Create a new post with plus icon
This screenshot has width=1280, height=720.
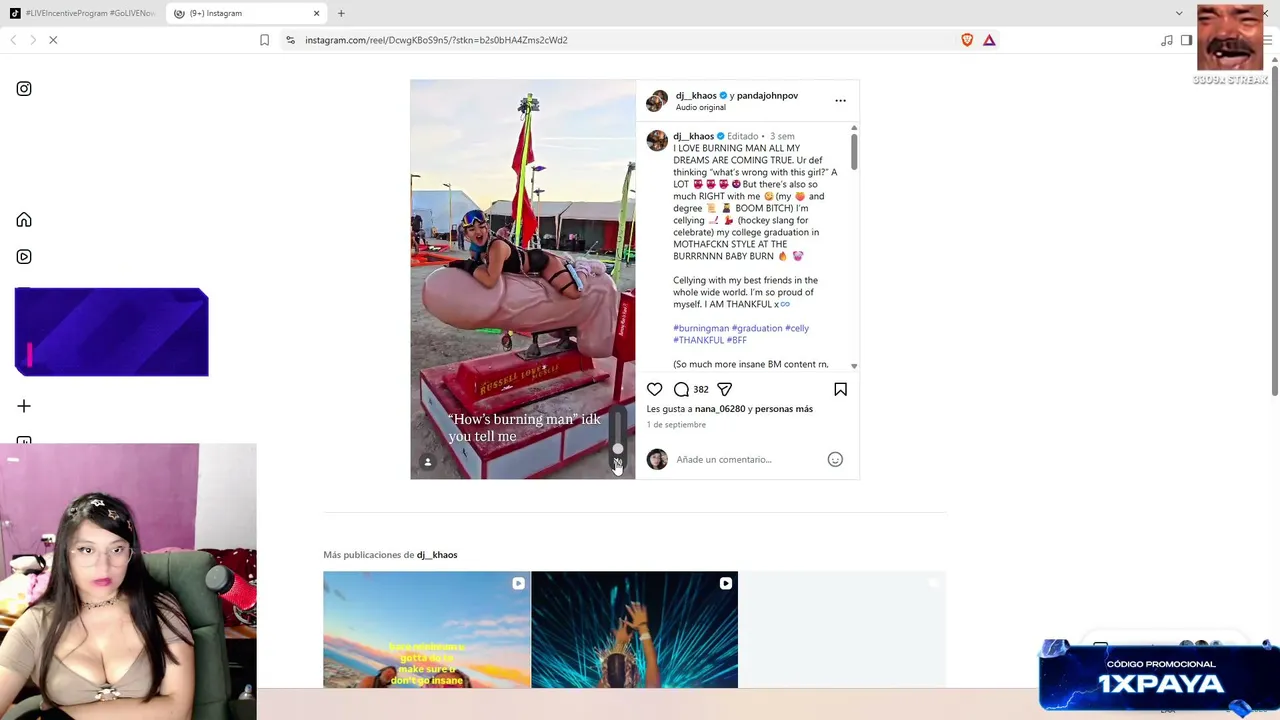coord(24,406)
